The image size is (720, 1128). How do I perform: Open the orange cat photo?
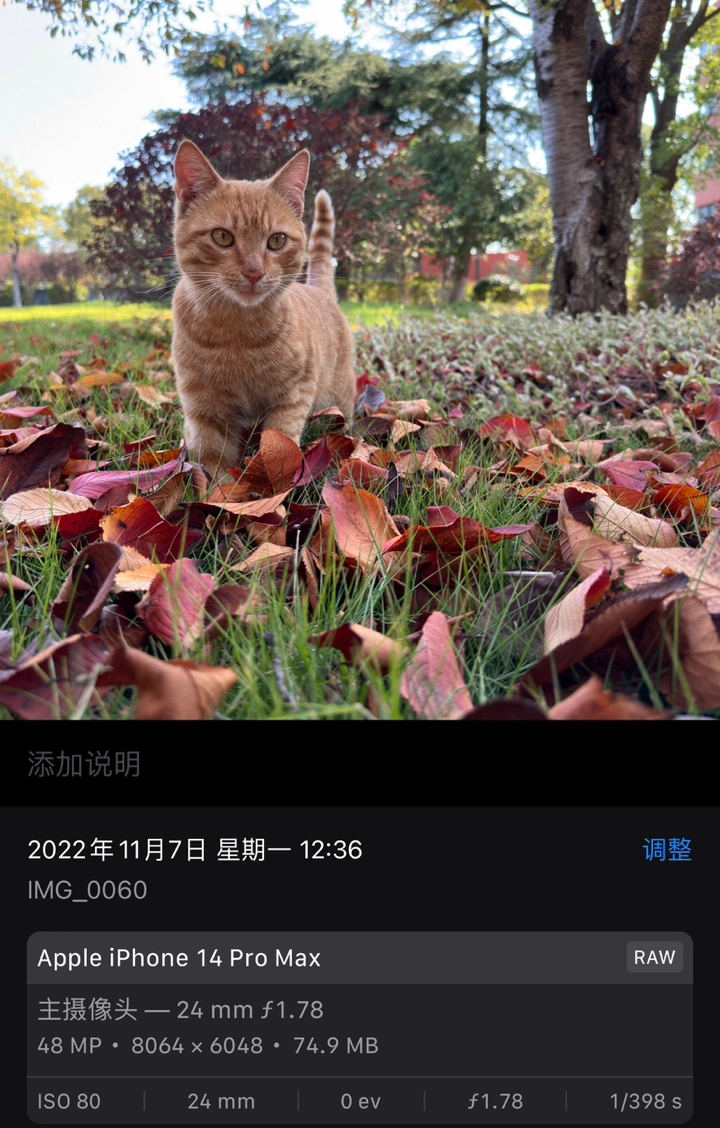tap(360, 360)
